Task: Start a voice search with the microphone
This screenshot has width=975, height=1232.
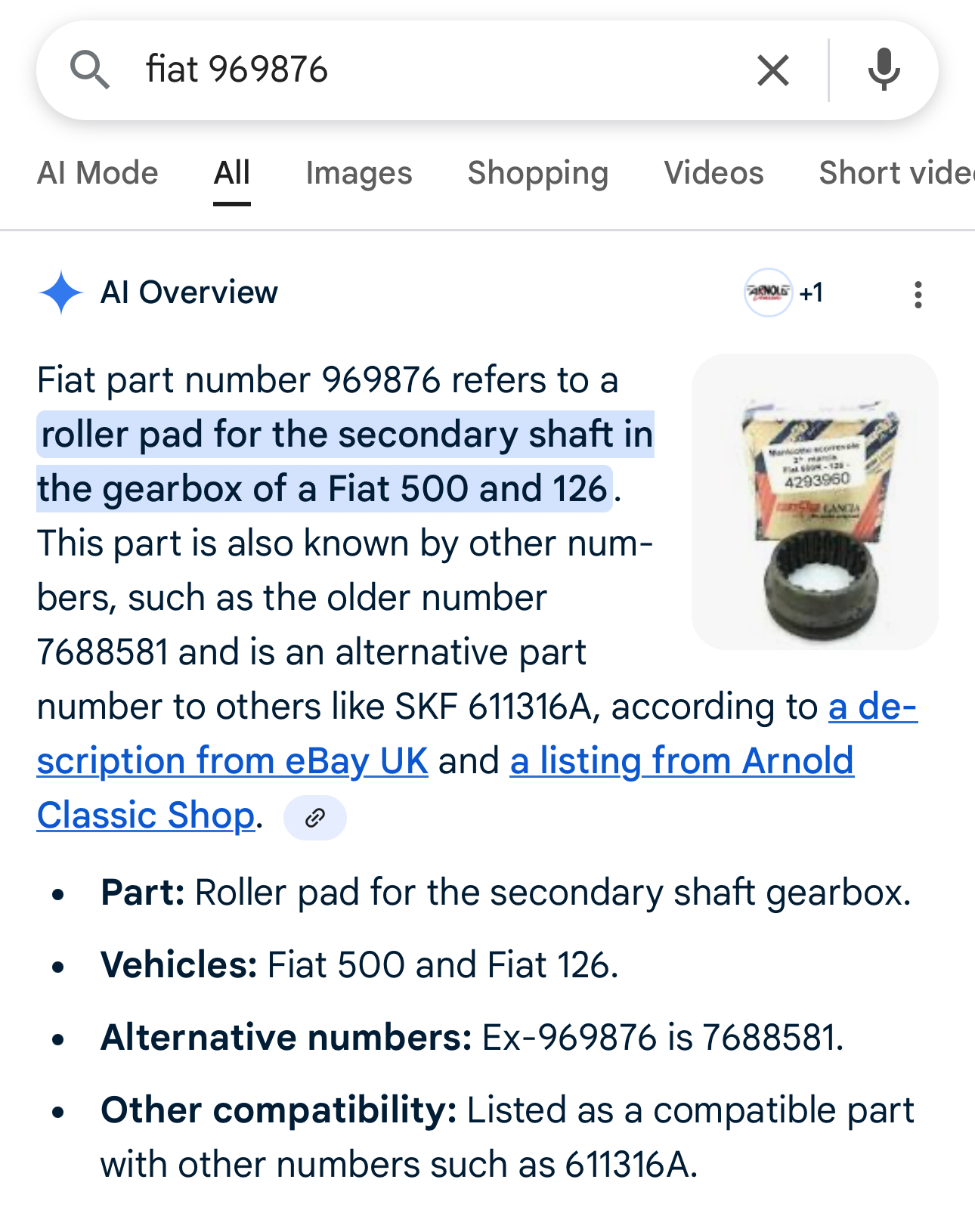Action: point(884,70)
